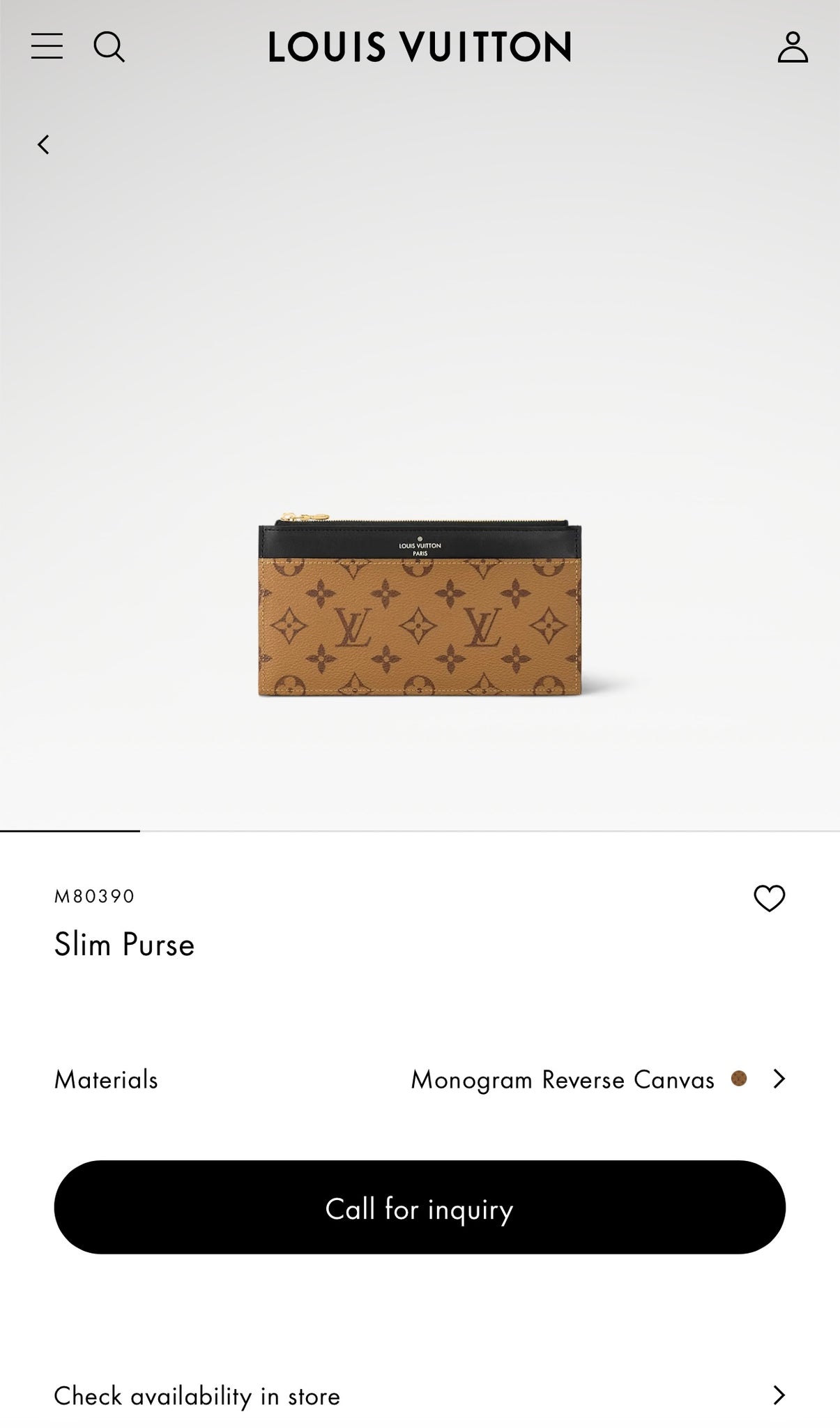Viewport: 840px width, 1428px height.
Task: Go back with the arrow
Action: 43,144
